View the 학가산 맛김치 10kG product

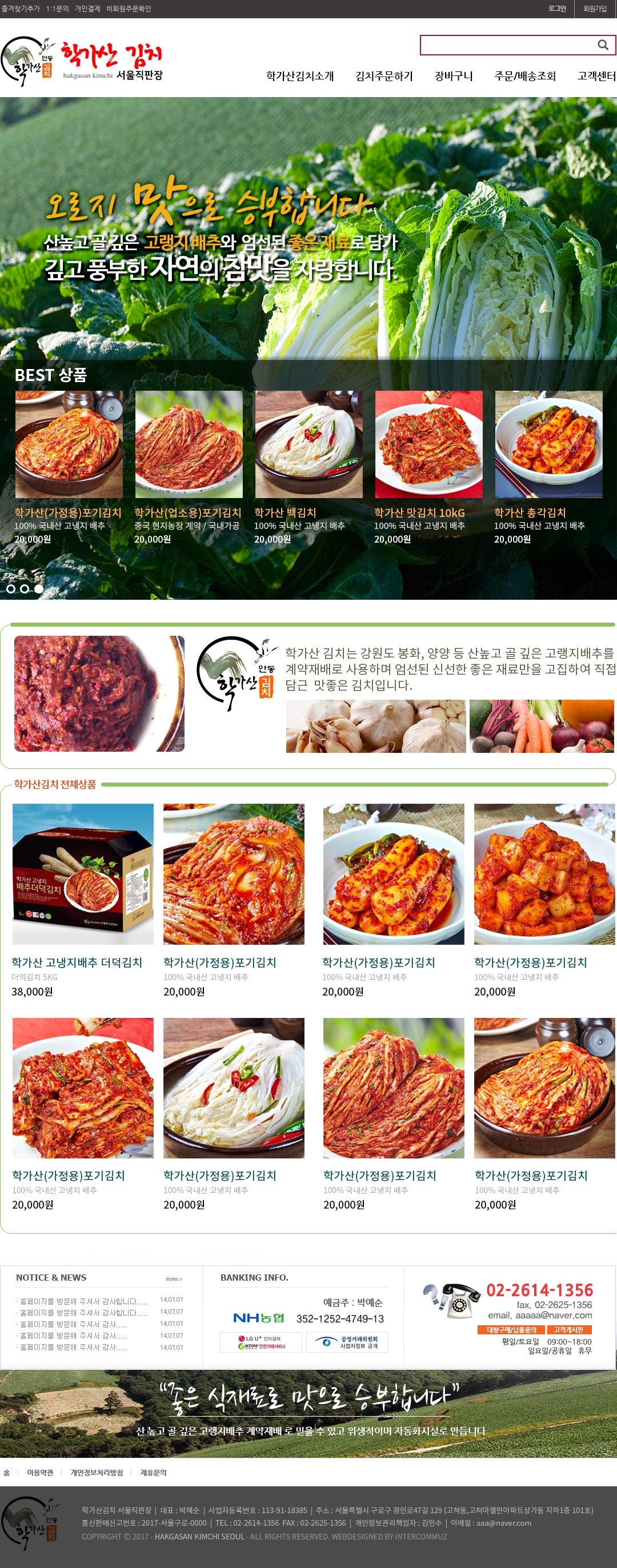point(428,444)
